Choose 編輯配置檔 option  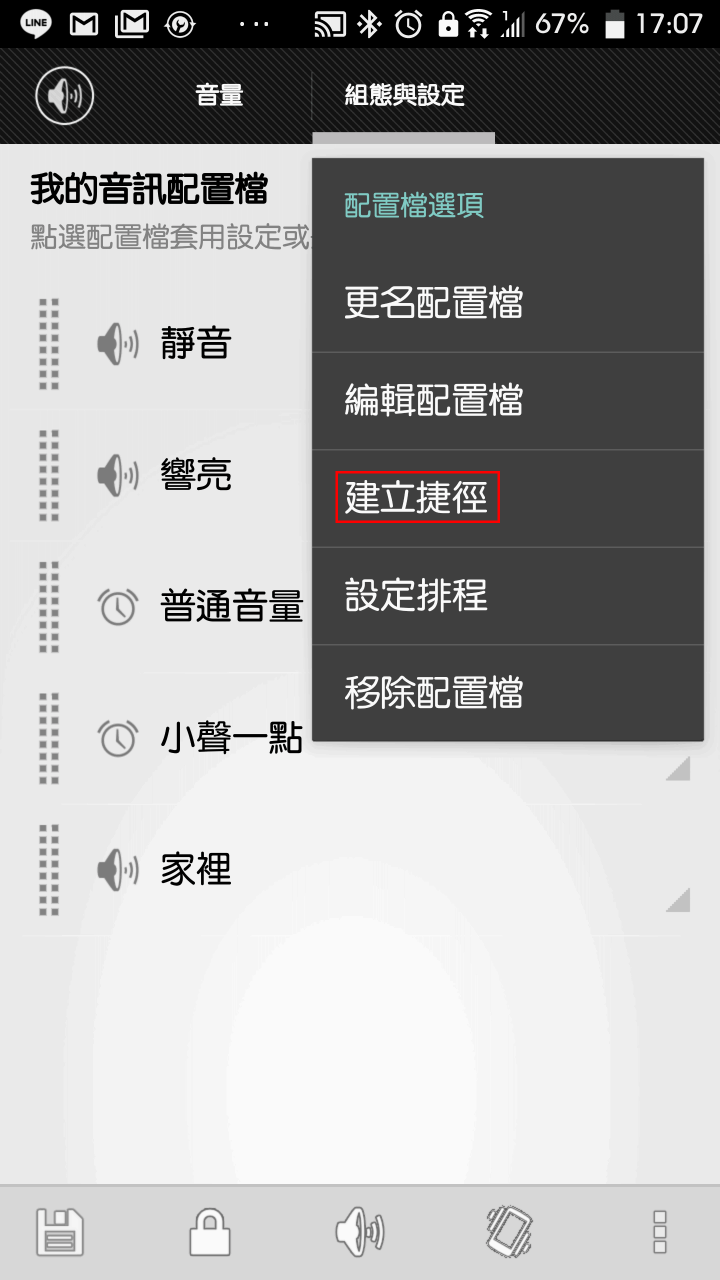pos(433,401)
